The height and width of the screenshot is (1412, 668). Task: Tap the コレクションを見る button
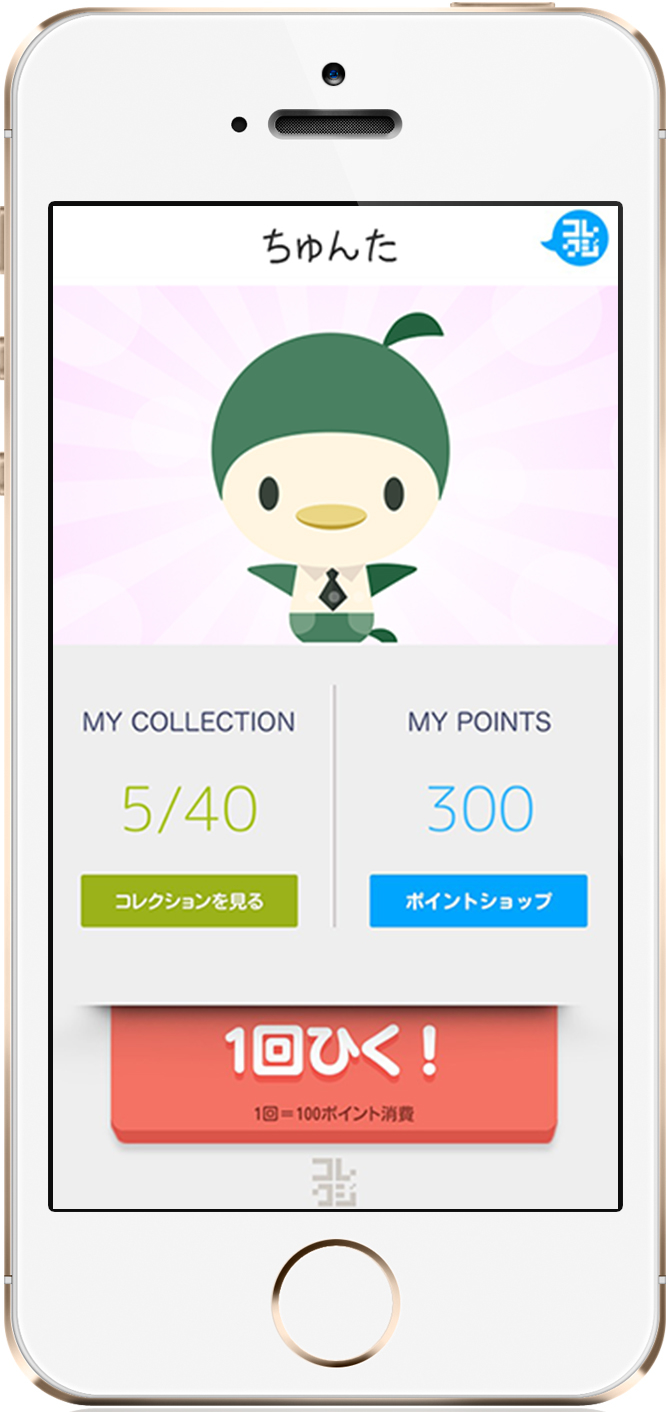189,901
